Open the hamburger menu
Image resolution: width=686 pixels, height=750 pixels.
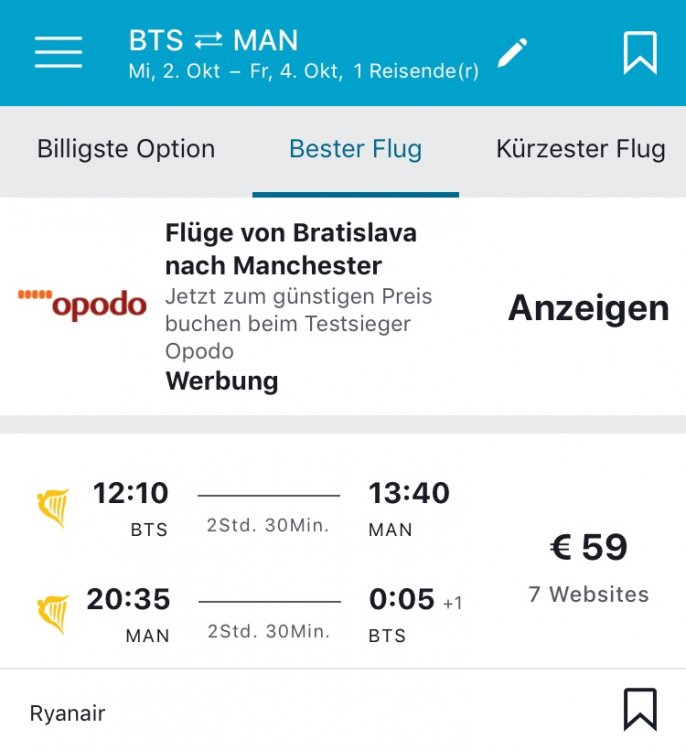click(x=58, y=52)
